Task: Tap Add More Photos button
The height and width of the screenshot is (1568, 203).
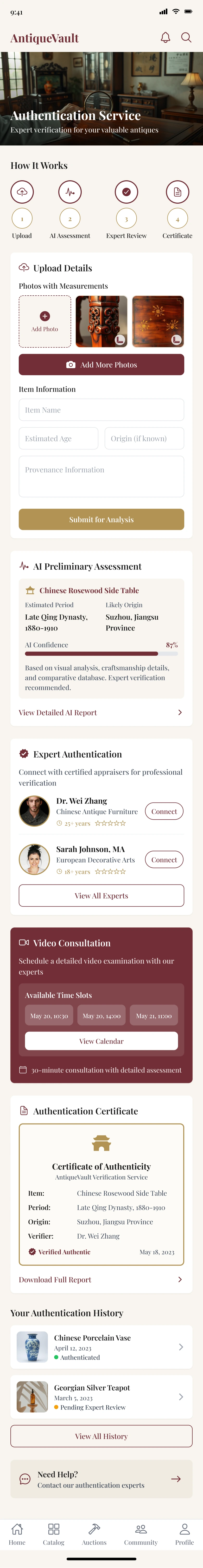Action: pyautogui.click(x=101, y=365)
